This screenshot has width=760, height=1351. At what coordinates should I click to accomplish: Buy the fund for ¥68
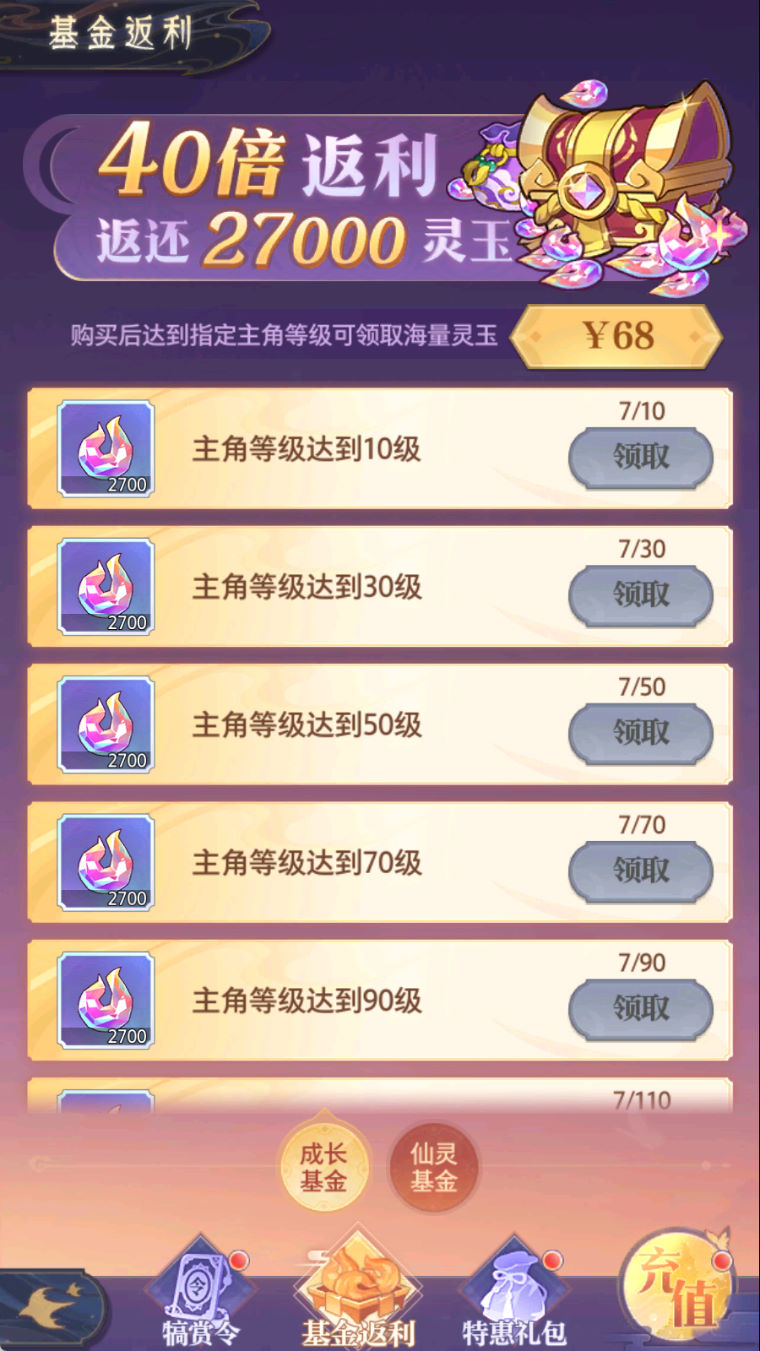tap(617, 336)
